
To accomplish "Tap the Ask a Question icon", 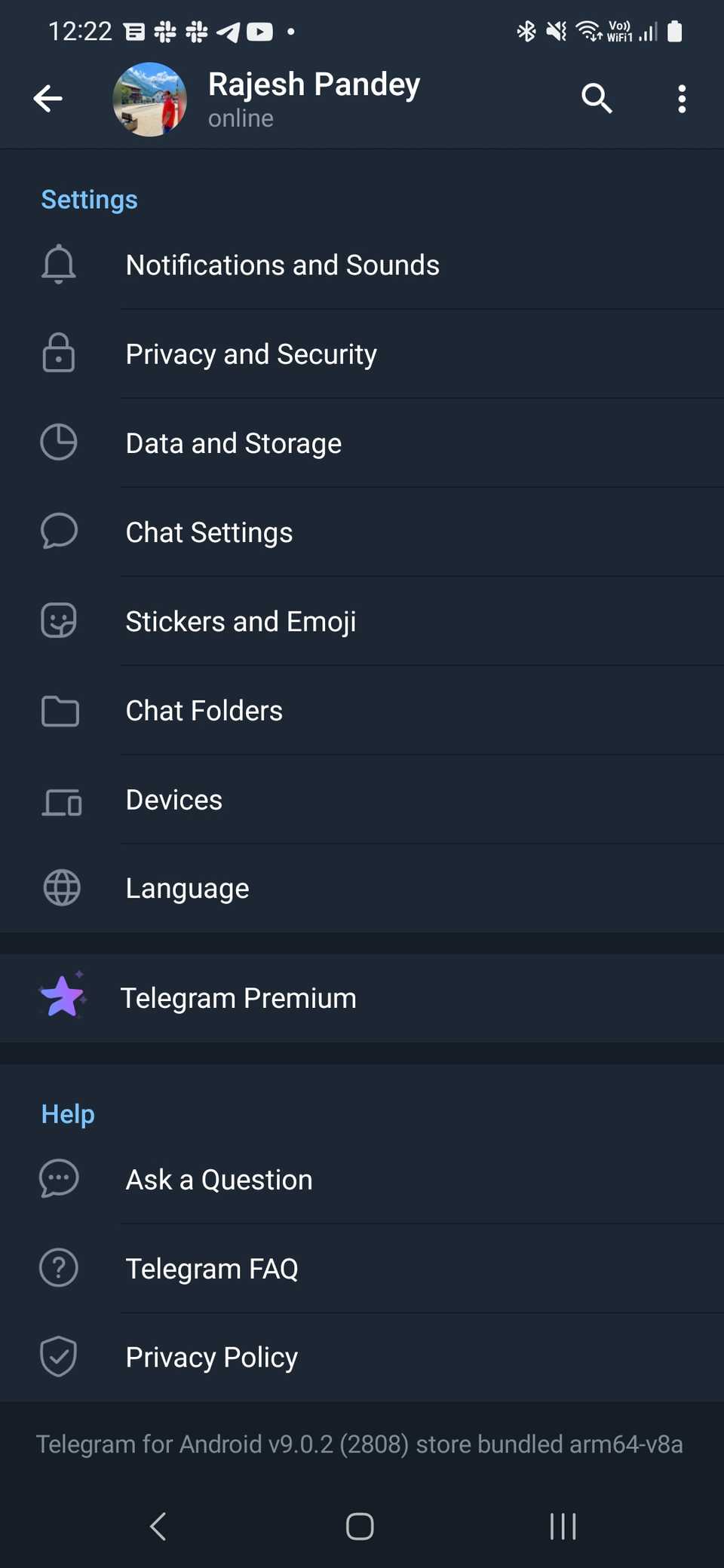I will (58, 1178).
